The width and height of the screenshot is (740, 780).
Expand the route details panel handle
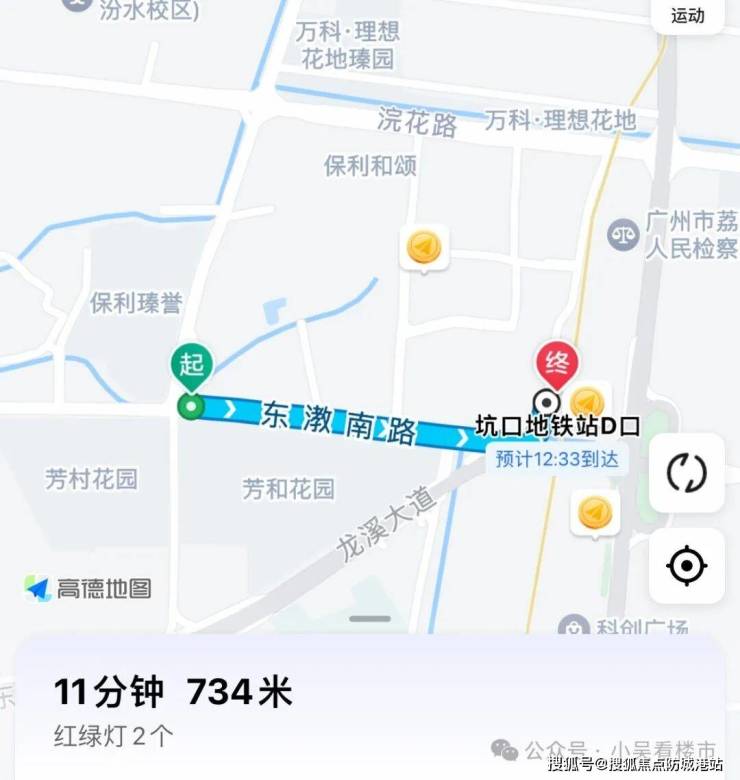[x=370, y=619]
